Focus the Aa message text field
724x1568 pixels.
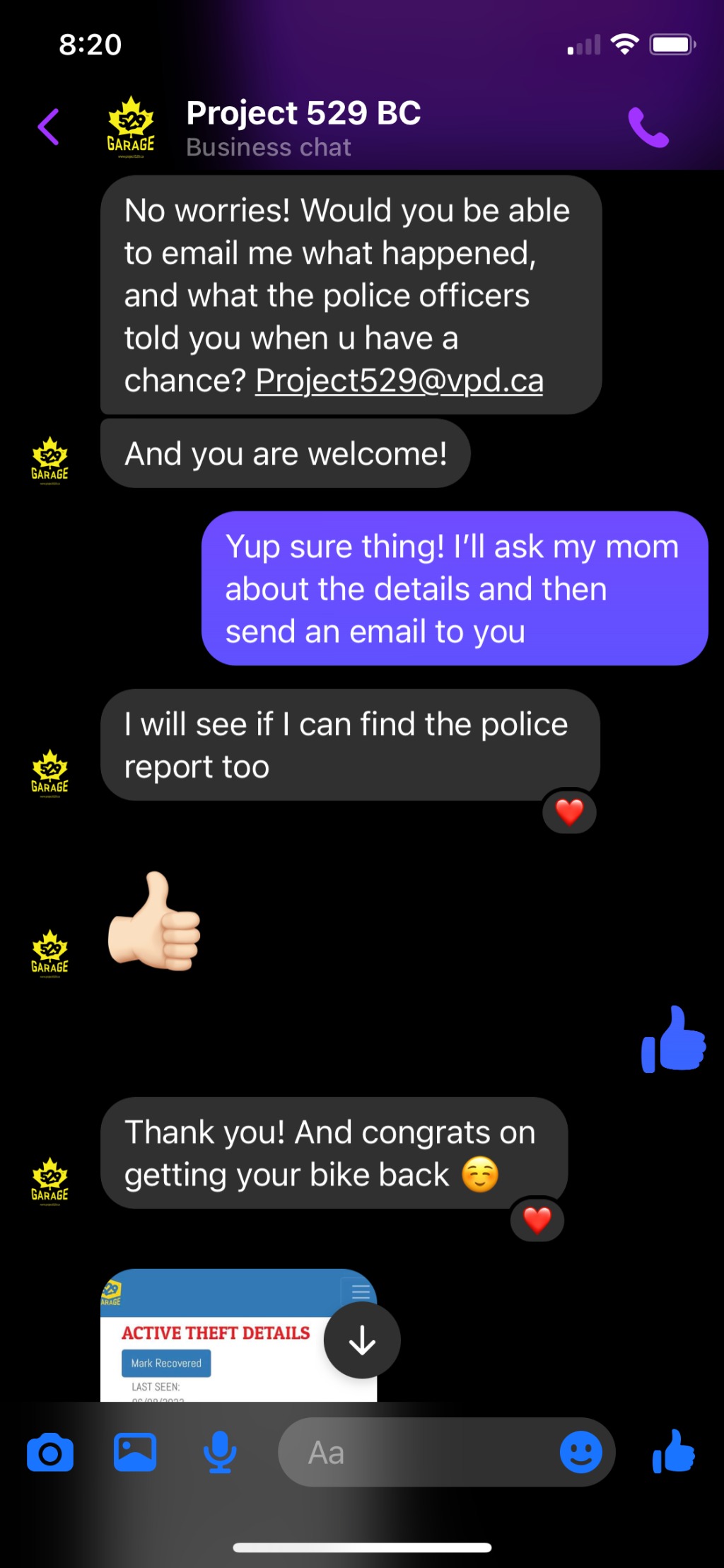[417, 1452]
